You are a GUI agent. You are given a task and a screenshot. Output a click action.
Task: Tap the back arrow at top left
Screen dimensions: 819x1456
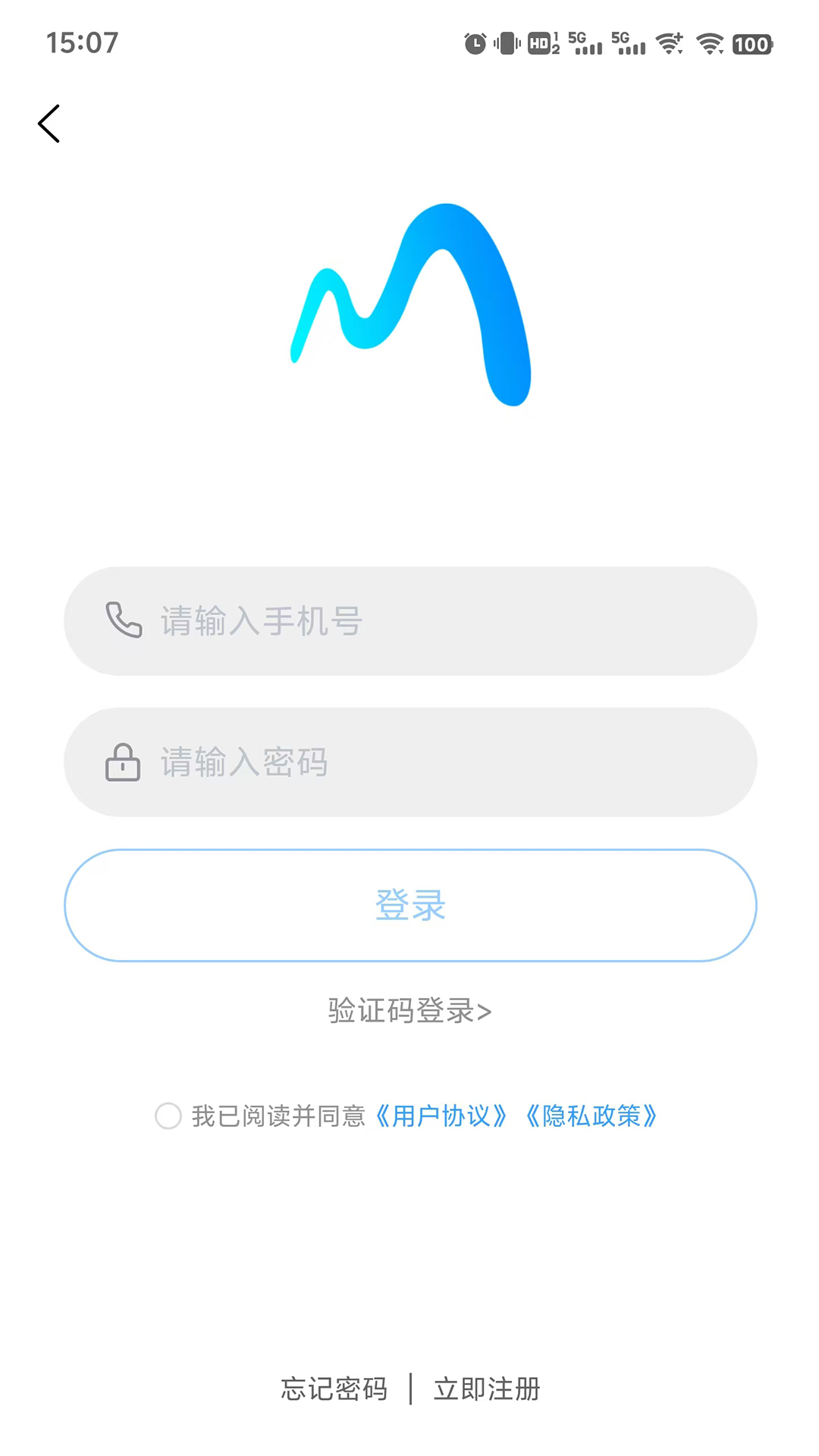(49, 123)
